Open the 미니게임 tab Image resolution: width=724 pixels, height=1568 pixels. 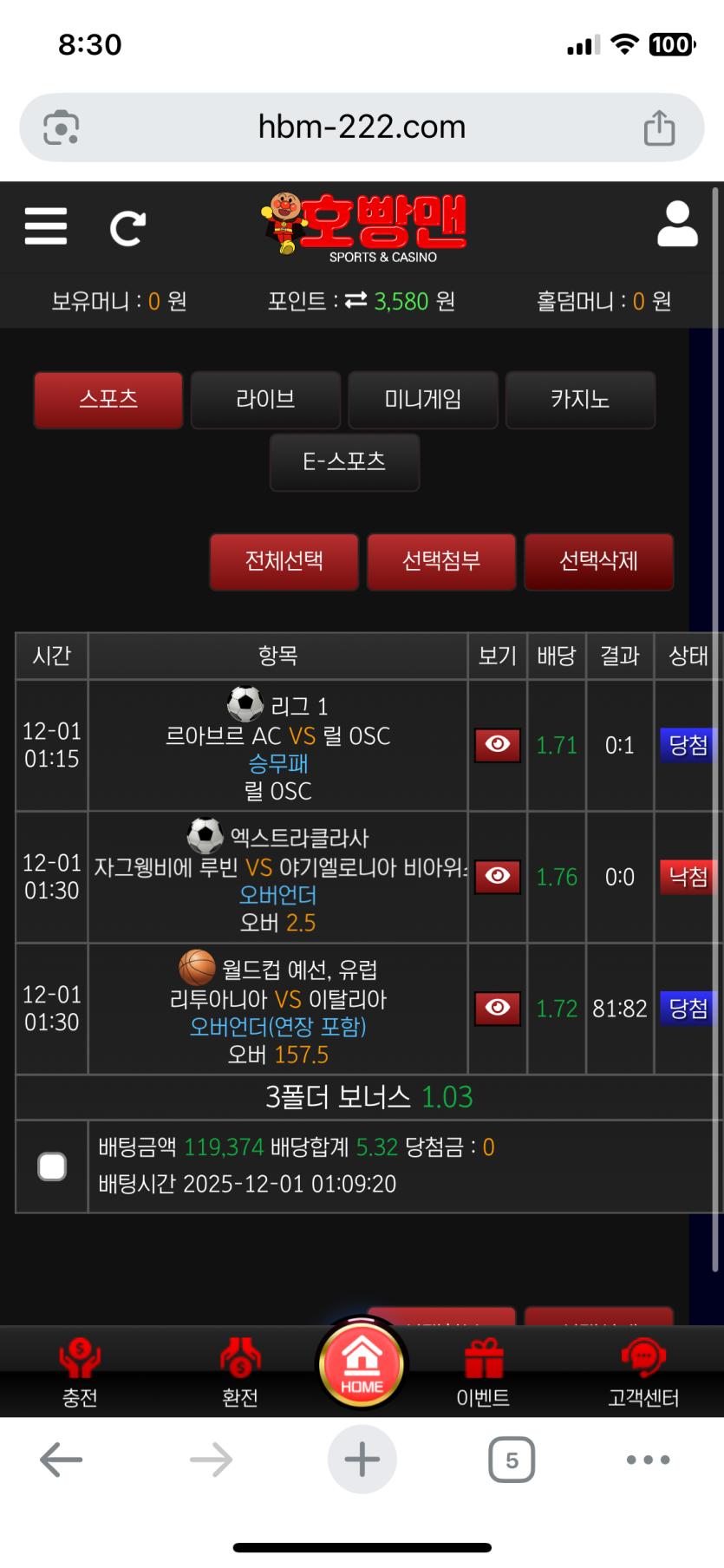click(x=423, y=400)
